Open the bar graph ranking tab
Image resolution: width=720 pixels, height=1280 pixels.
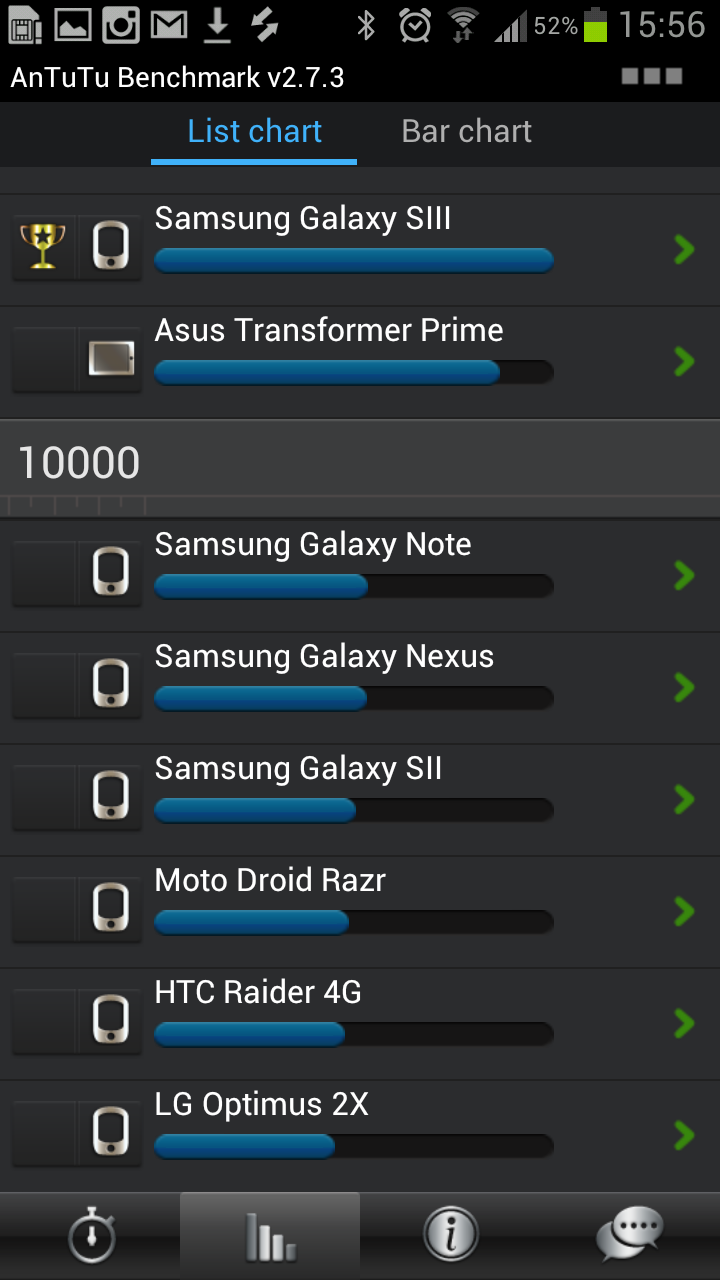[270, 1236]
